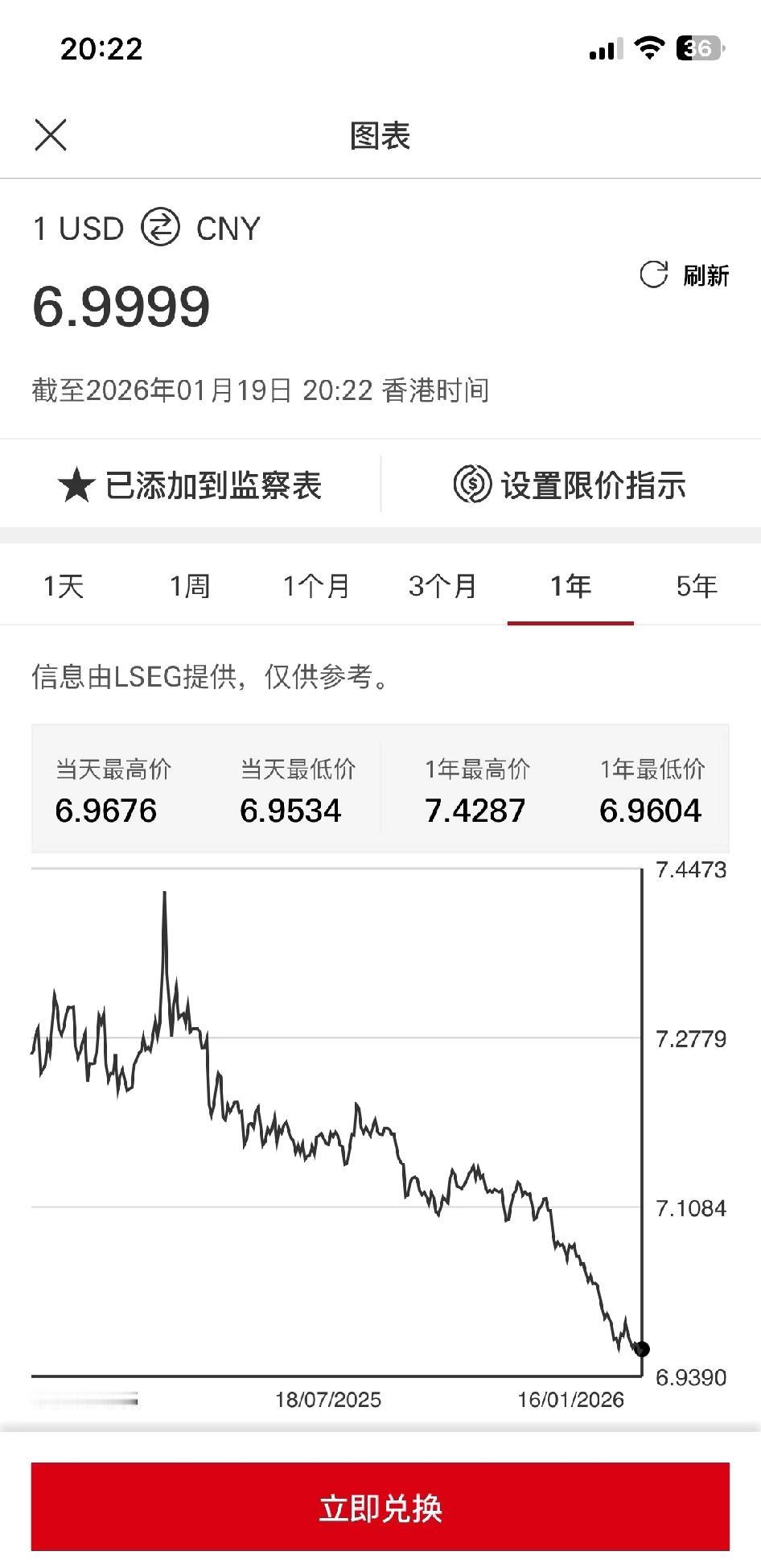Close the chart view via the X icon
Image resolution: width=761 pixels, height=1568 pixels.
51,135
